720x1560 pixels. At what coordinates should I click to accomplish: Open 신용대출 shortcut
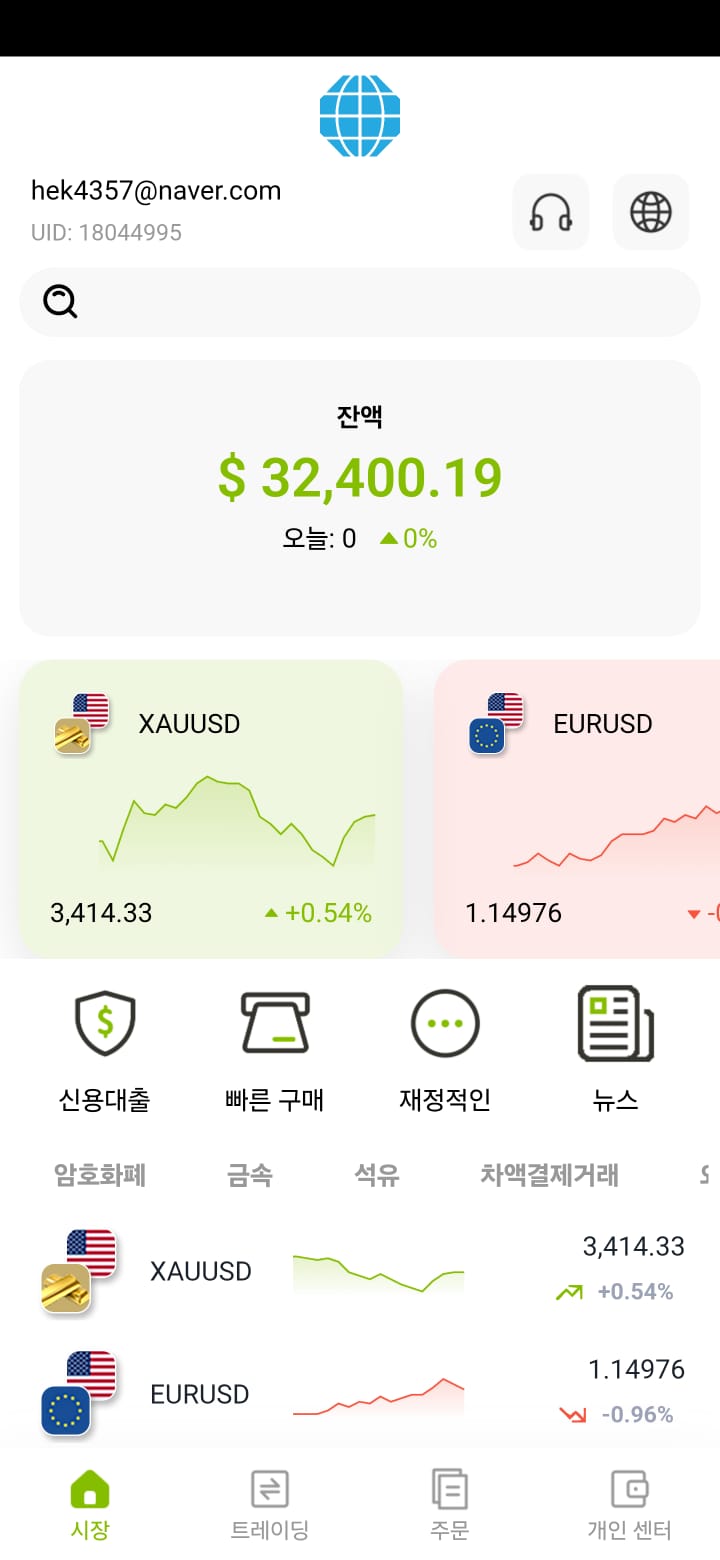pyautogui.click(x=105, y=1052)
